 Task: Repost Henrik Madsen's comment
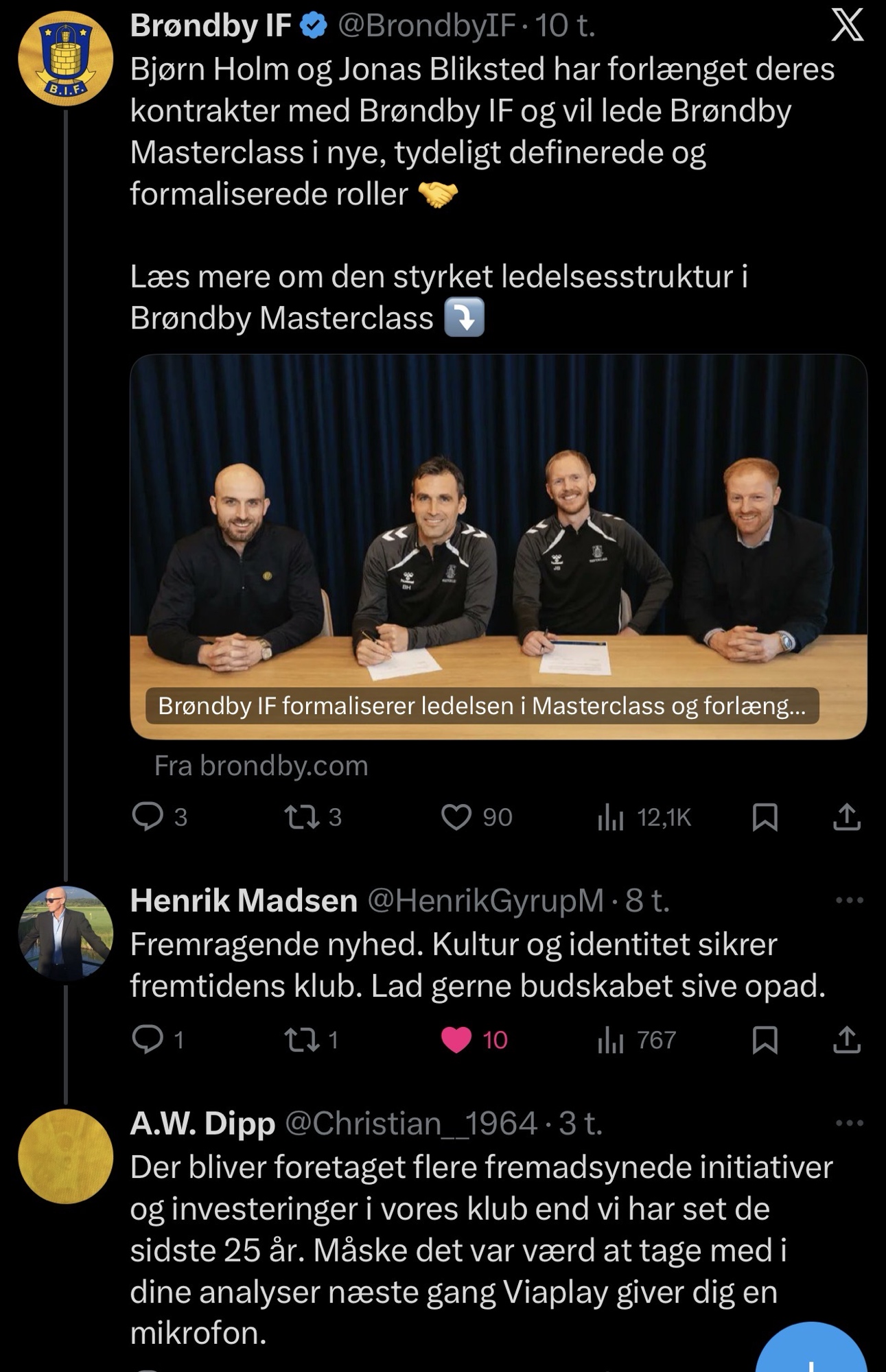(302, 1040)
